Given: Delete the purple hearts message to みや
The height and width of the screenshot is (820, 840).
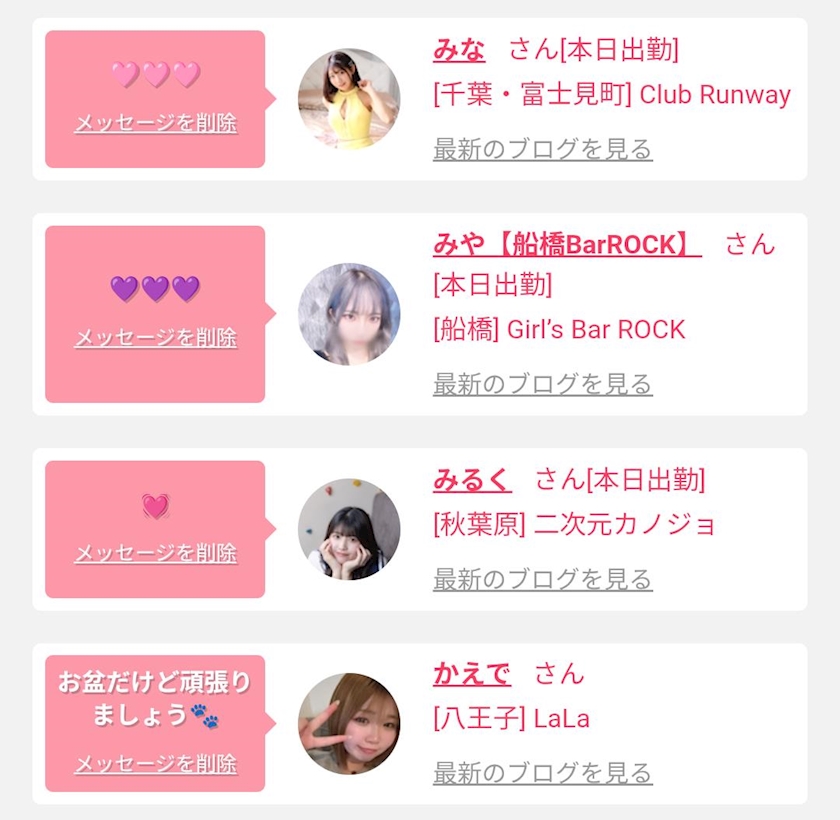Looking at the screenshot, I should click(x=155, y=338).
